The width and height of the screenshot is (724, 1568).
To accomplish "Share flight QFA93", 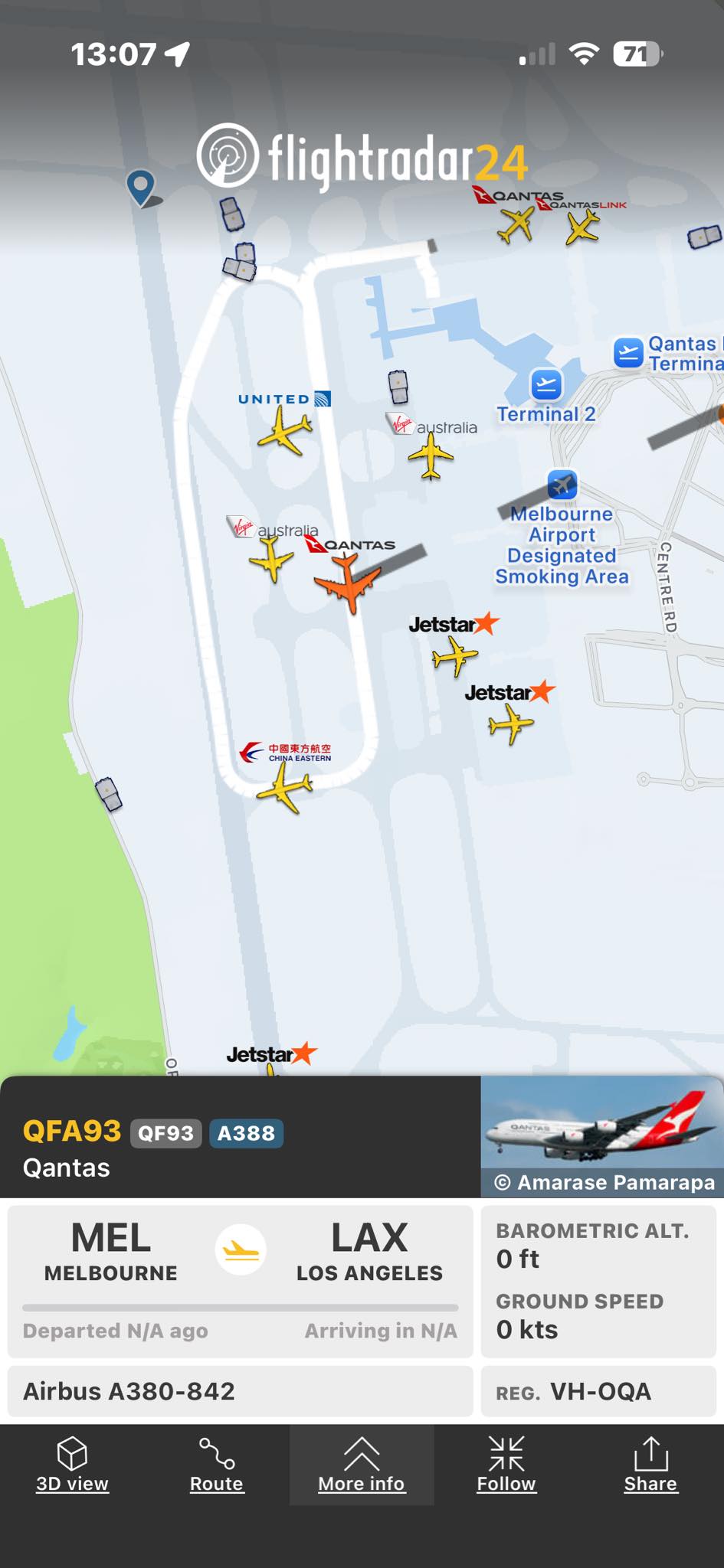I will [x=650, y=1464].
